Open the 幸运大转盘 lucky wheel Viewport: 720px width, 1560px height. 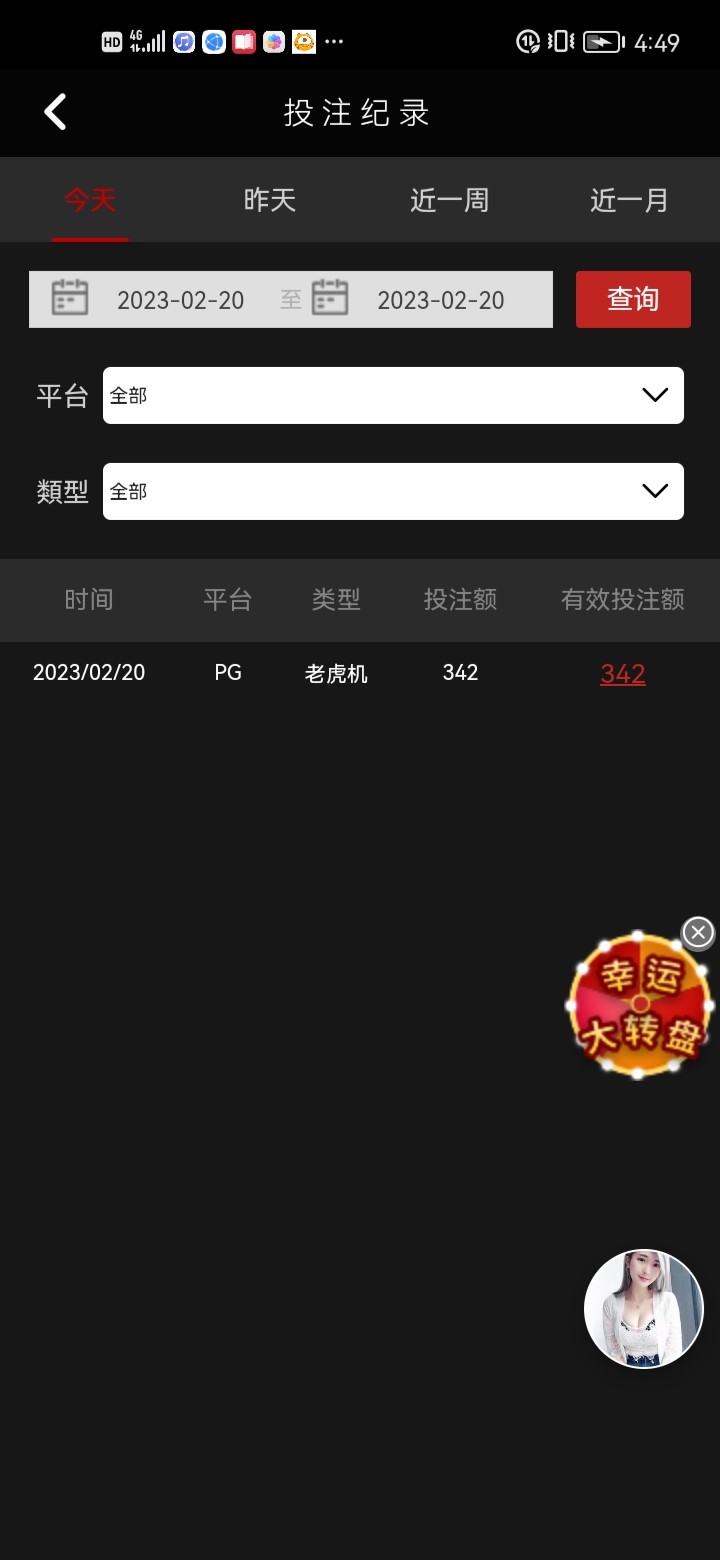coord(638,1006)
